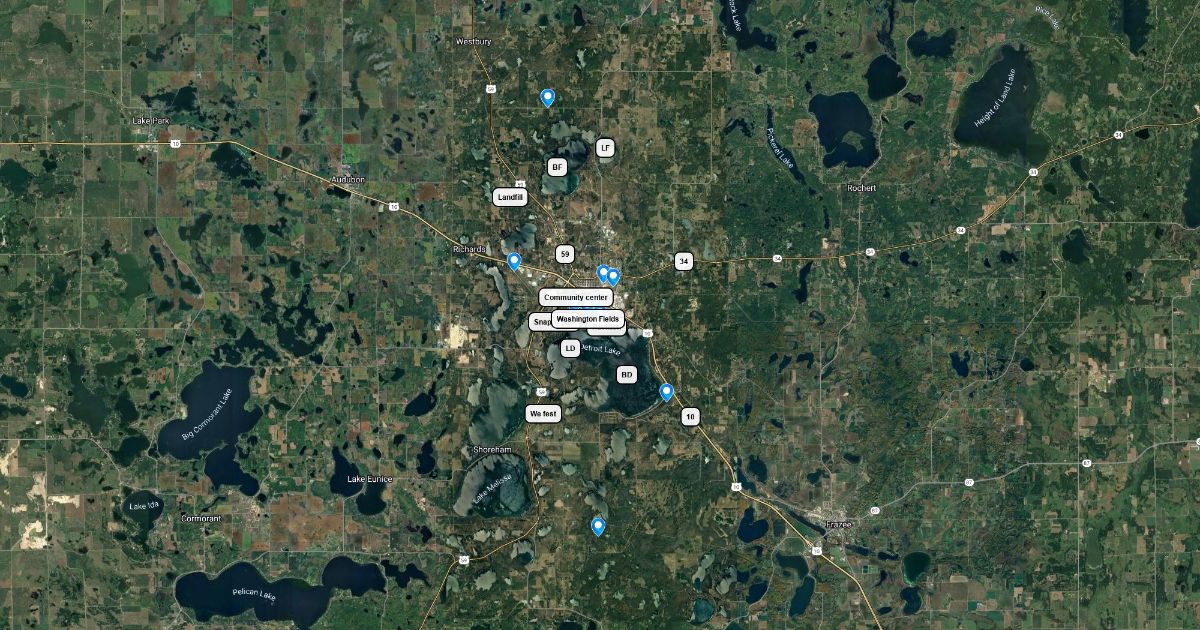The image size is (1200, 630).
Task: Select the BD marker on Detroit Lake
Action: [627, 375]
